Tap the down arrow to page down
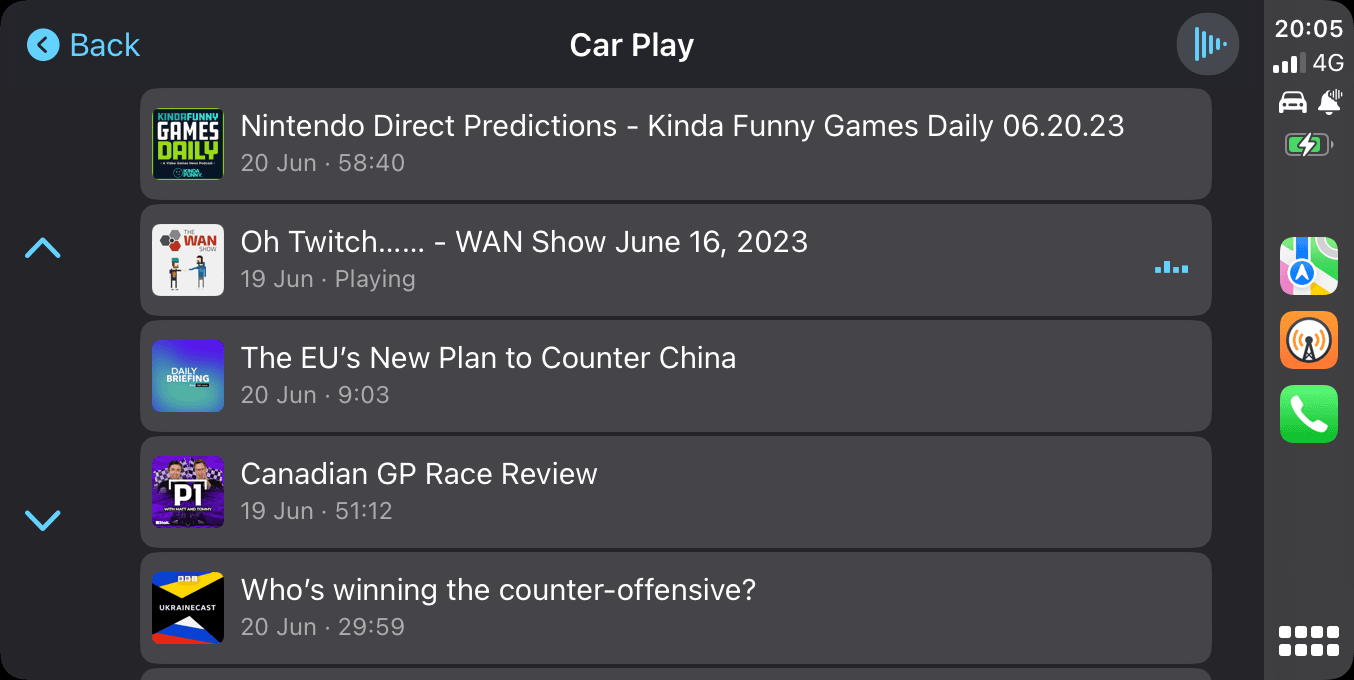The width and height of the screenshot is (1354, 680). point(43,520)
